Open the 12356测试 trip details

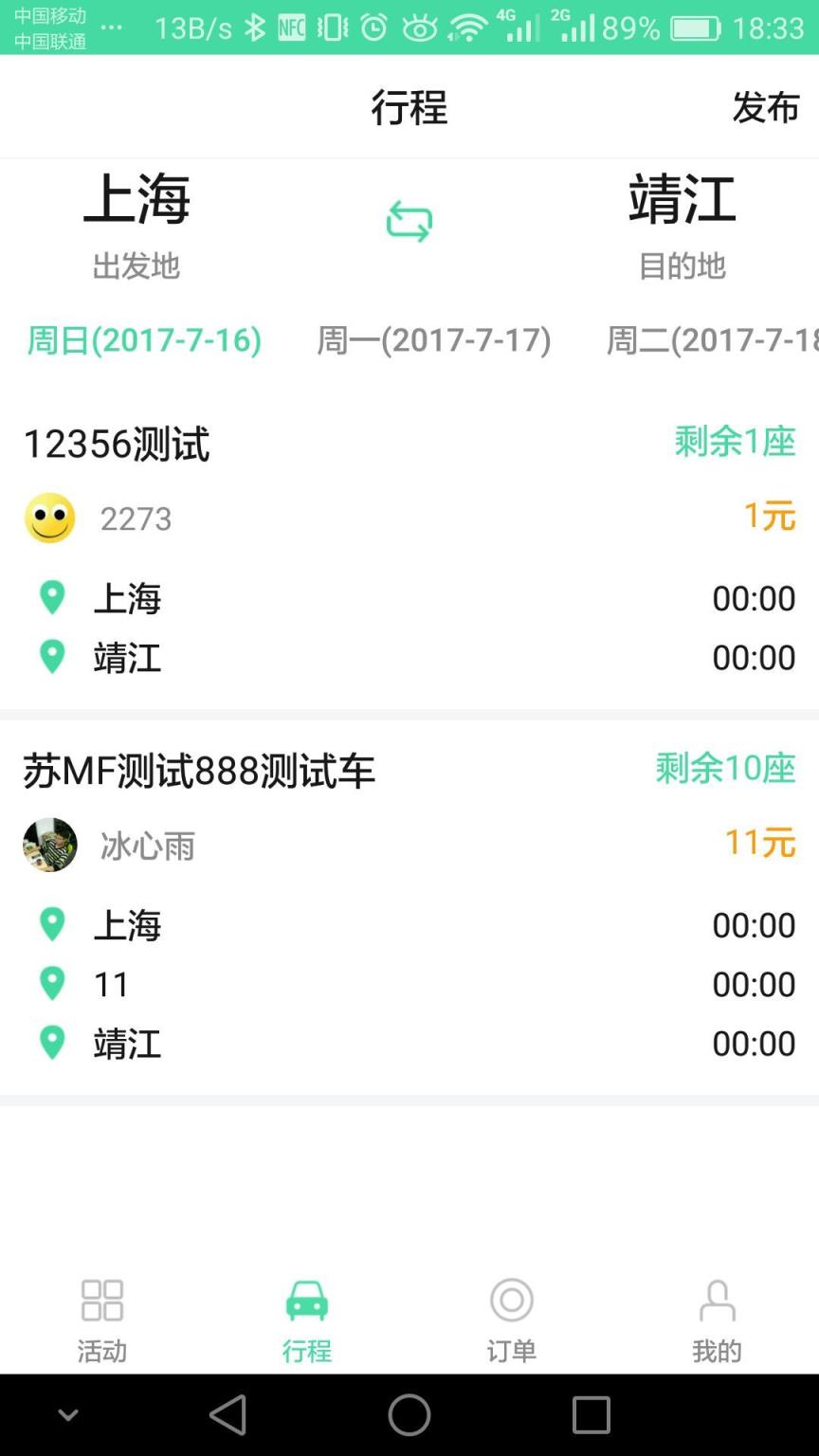[x=115, y=442]
